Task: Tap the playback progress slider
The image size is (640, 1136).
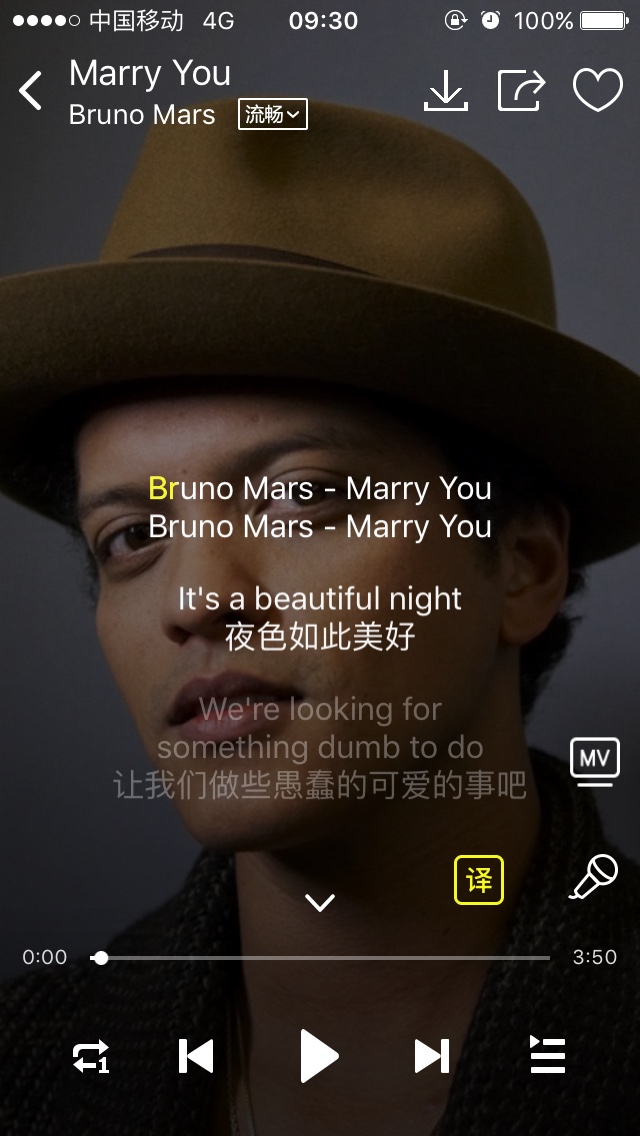Action: [320, 958]
